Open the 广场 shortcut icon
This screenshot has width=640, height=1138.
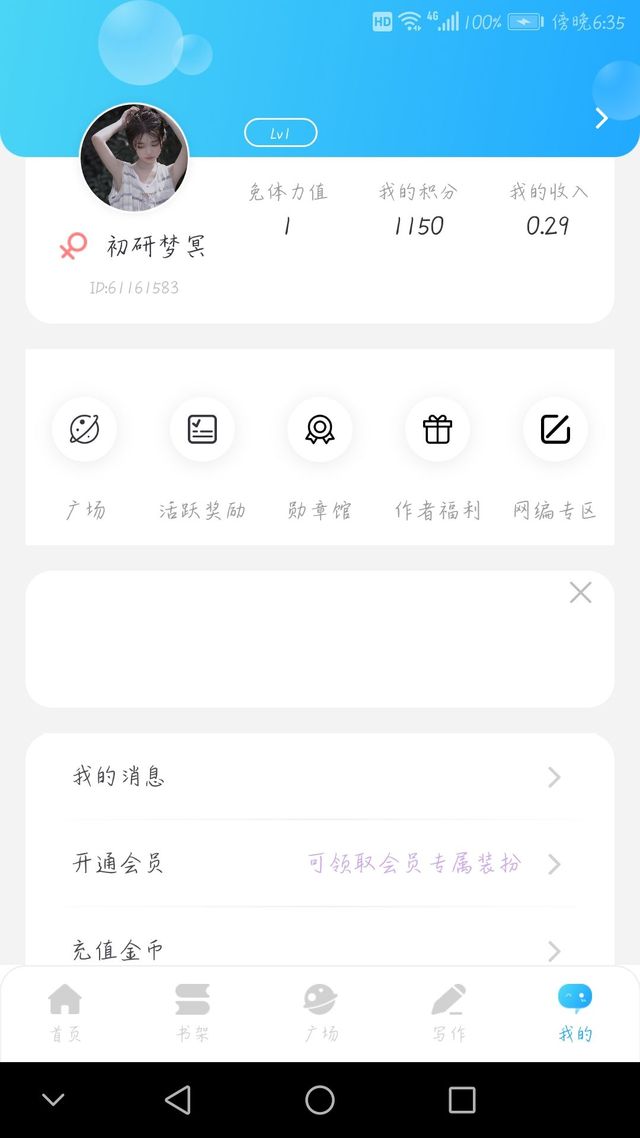click(x=85, y=430)
